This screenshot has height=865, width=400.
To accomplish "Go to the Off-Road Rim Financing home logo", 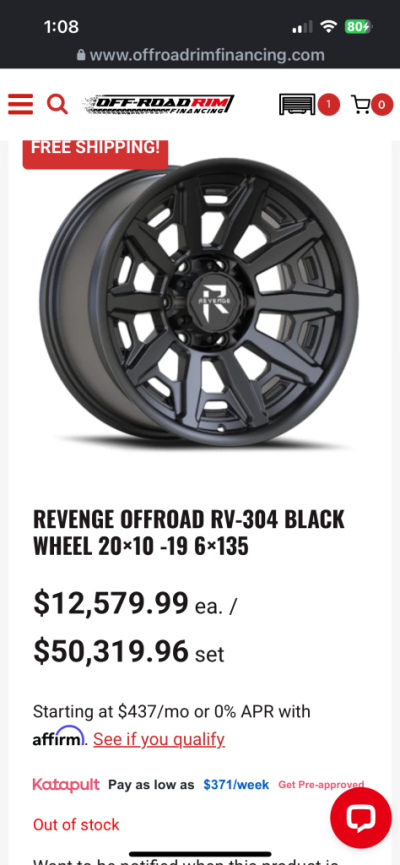I will click(x=158, y=104).
